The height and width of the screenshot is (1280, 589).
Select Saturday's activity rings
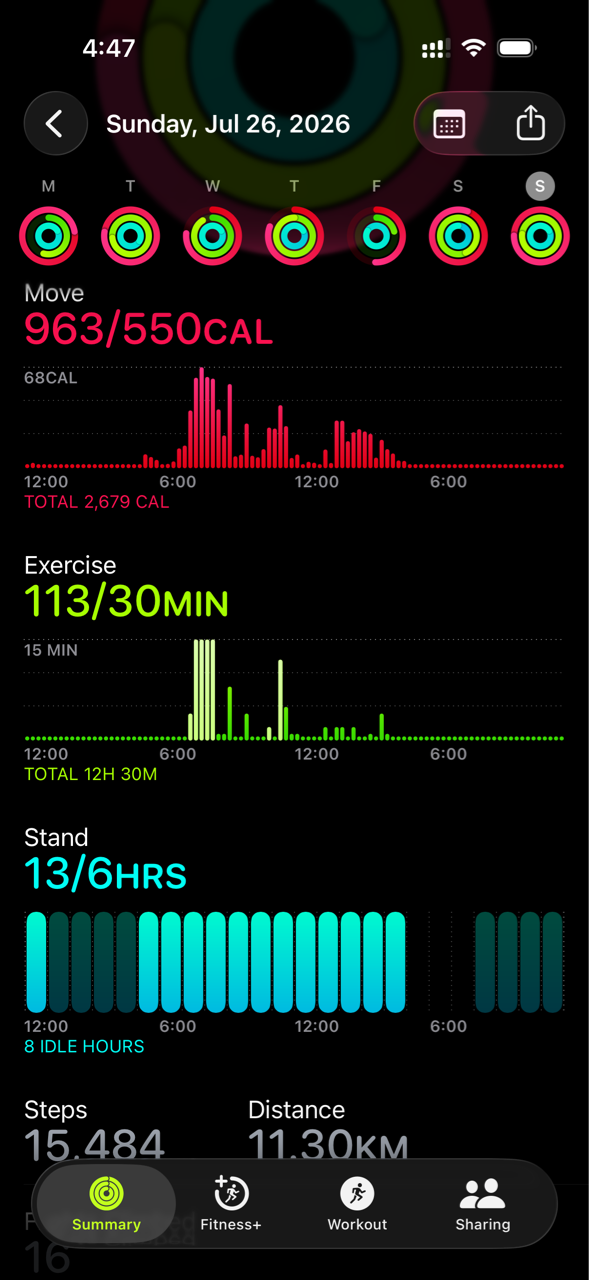[458, 236]
